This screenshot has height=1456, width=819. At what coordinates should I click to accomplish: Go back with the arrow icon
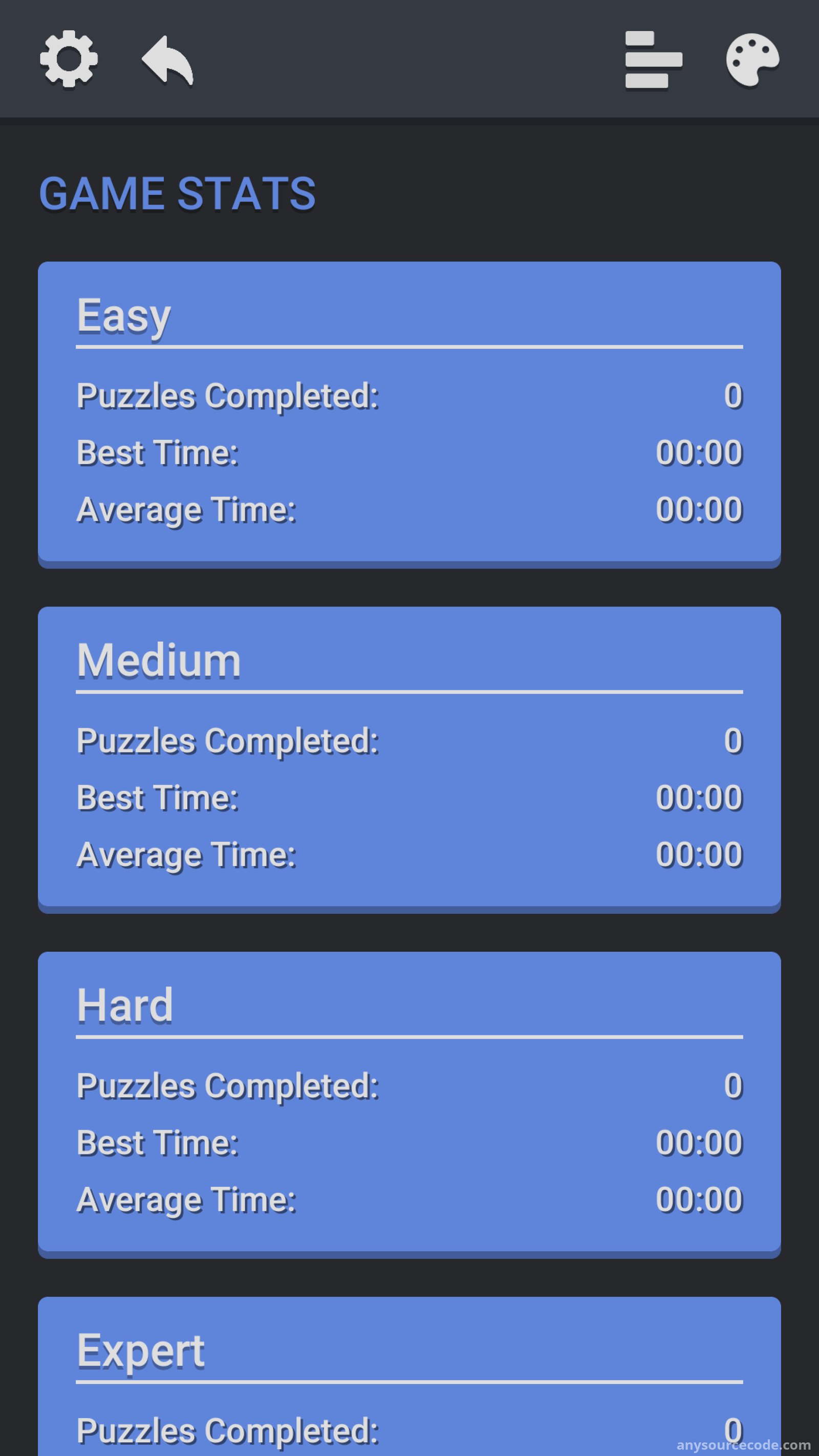[168, 60]
